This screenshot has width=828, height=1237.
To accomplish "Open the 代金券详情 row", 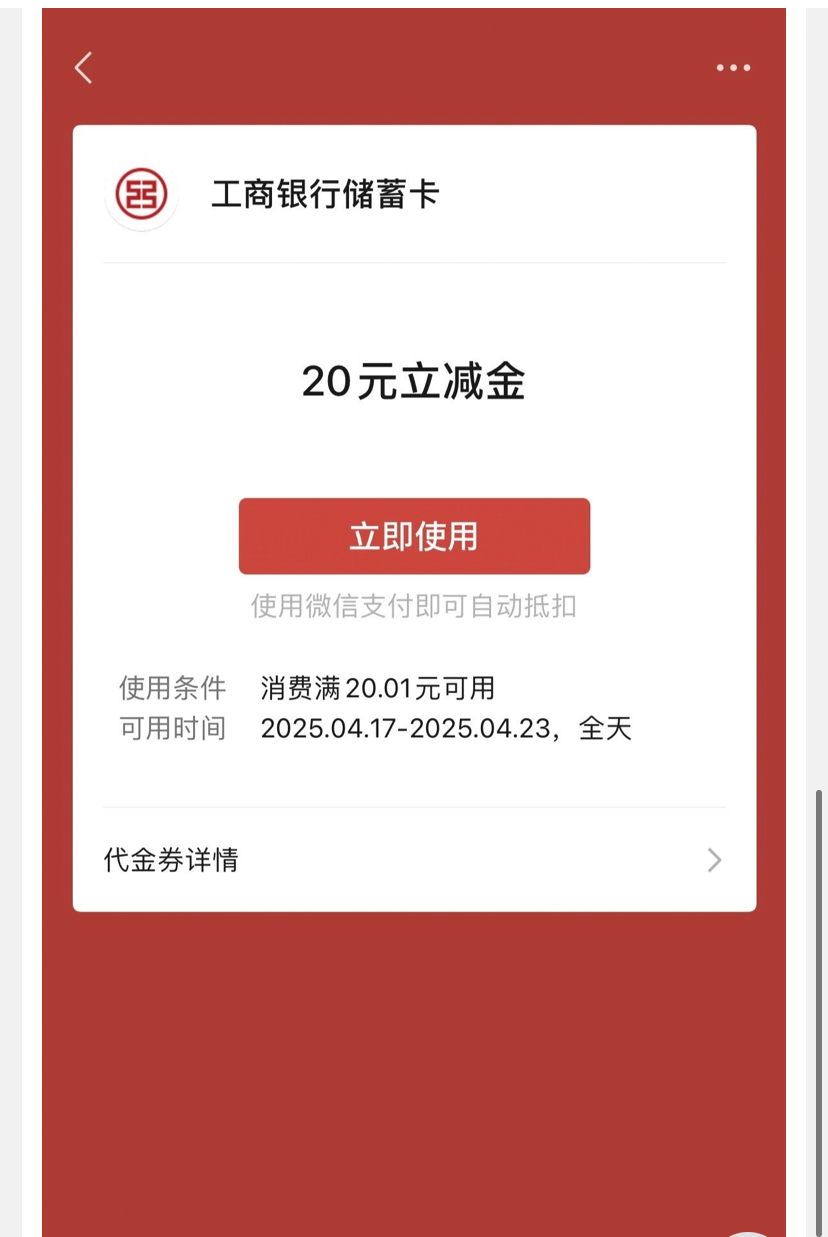I will (x=414, y=860).
